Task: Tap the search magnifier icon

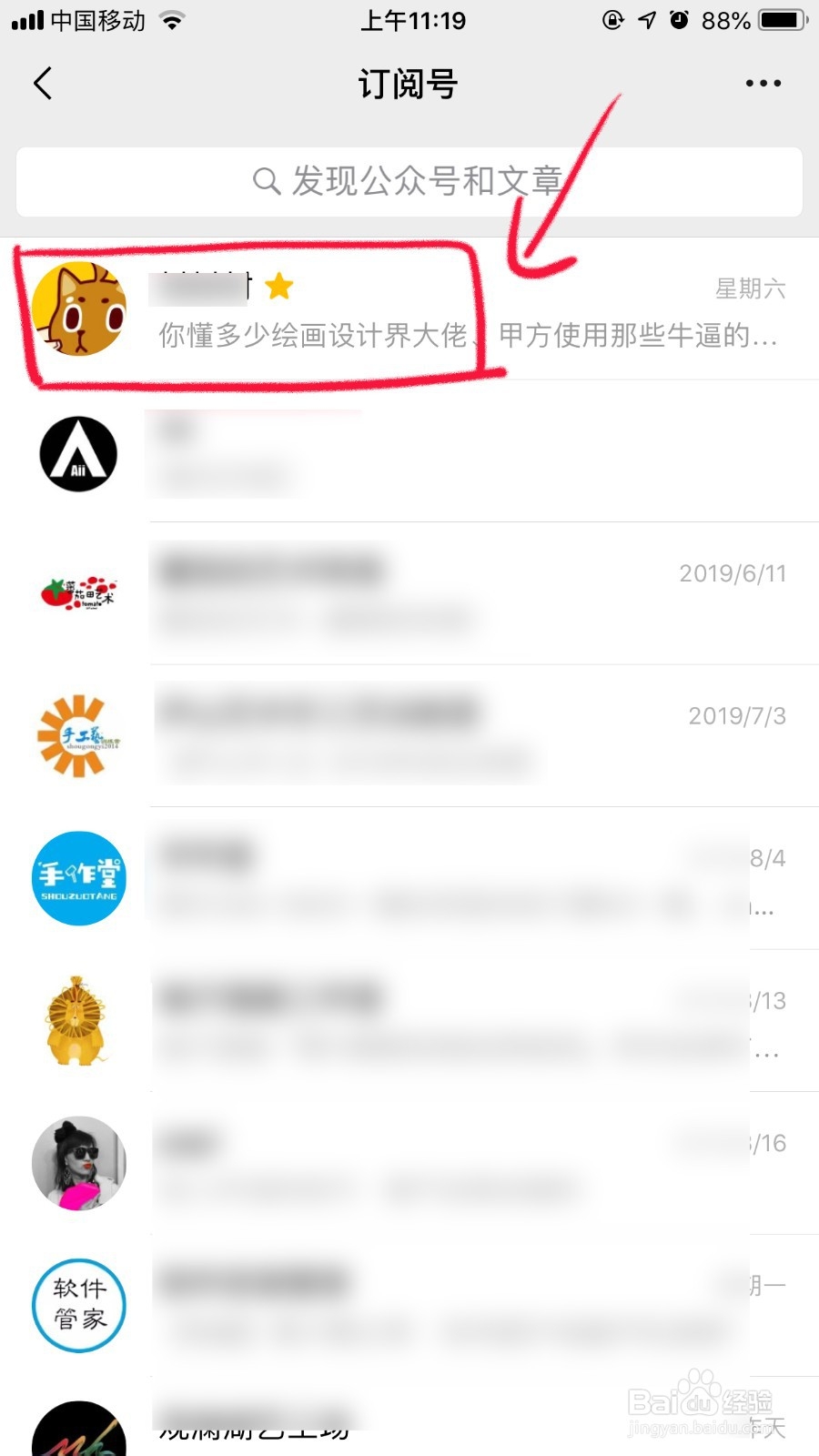Action: (266, 181)
